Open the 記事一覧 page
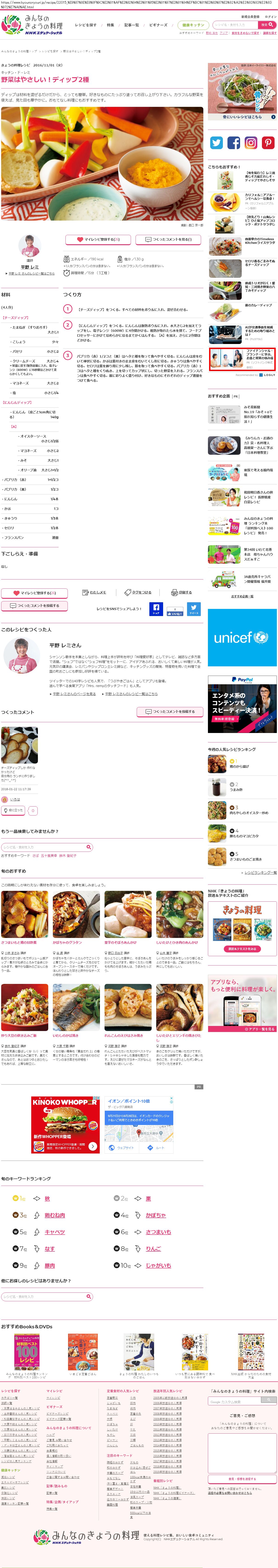Viewport: 278px width, 1568px height. coord(131,25)
